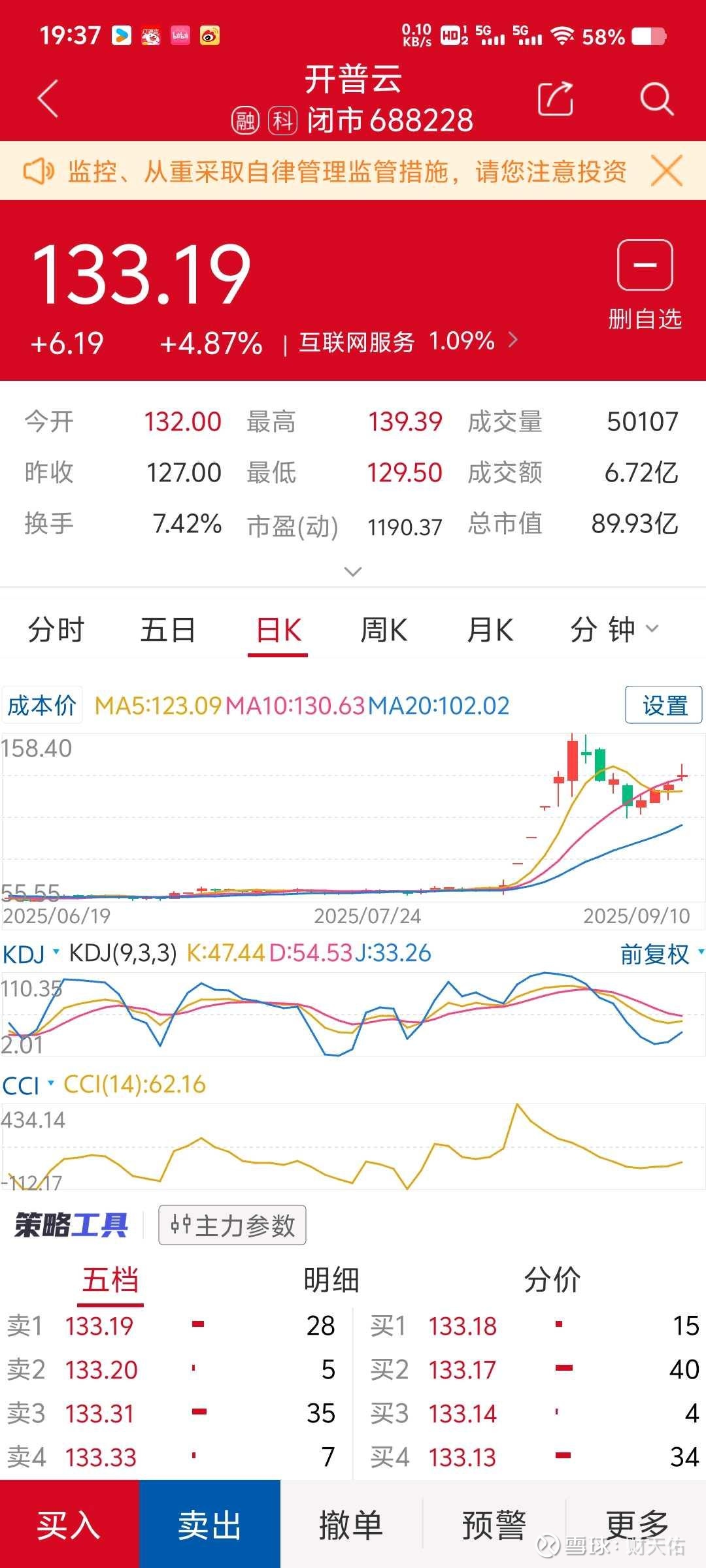
Task: Dismiss the regulatory notice banner
Action: 667,171
